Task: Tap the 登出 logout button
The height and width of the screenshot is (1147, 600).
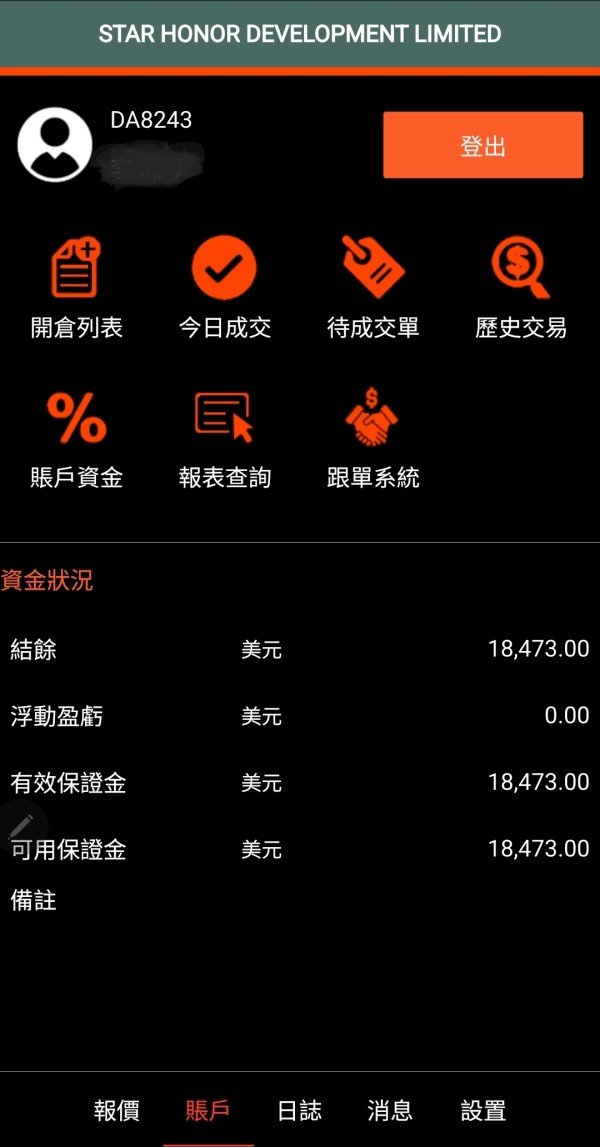Action: tap(483, 145)
